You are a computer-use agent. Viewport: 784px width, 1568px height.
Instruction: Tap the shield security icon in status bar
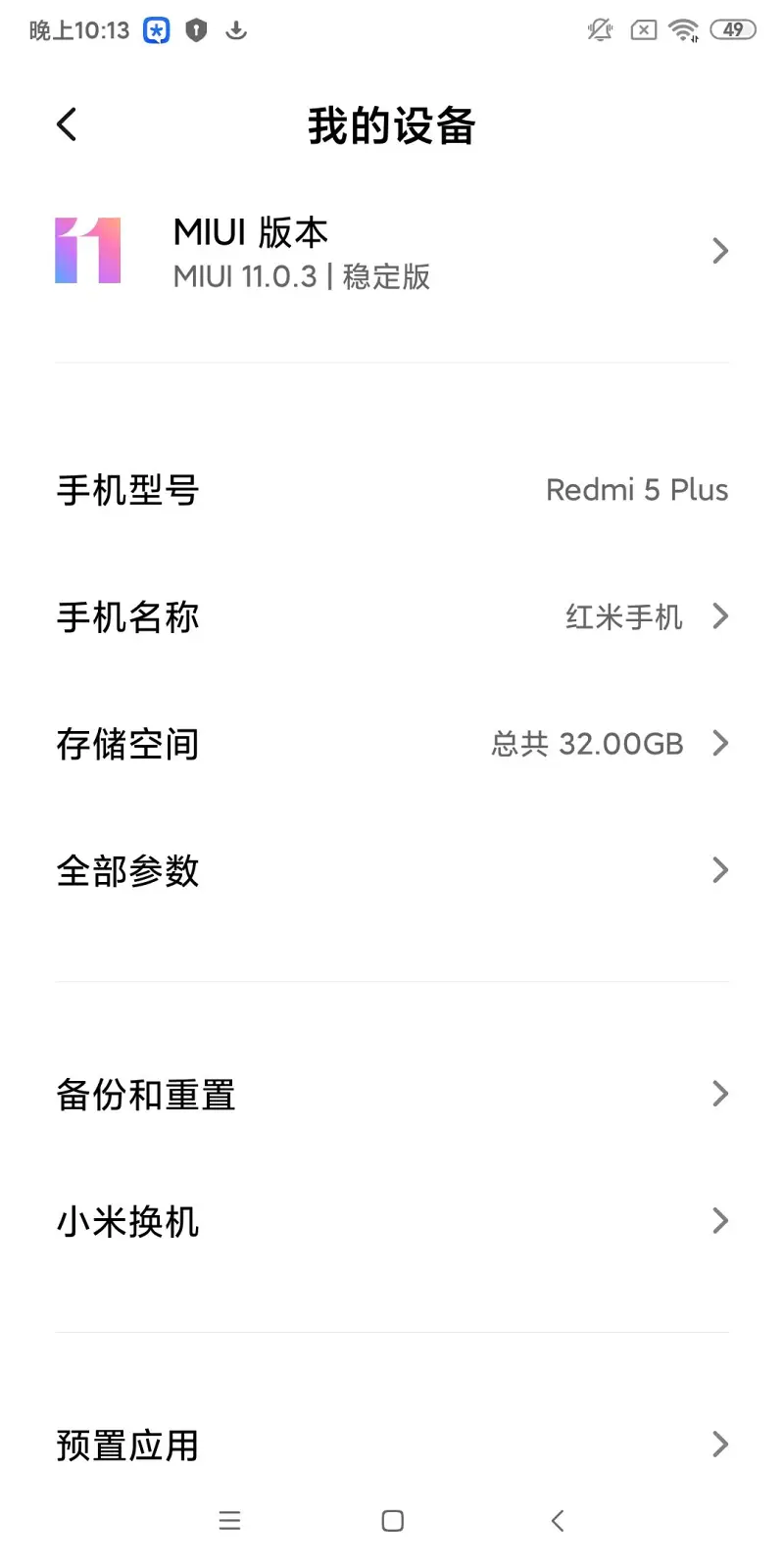coord(195,29)
